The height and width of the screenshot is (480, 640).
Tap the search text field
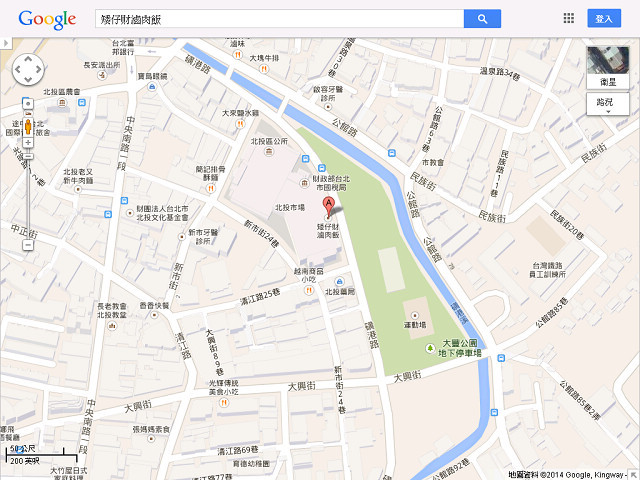(278, 19)
